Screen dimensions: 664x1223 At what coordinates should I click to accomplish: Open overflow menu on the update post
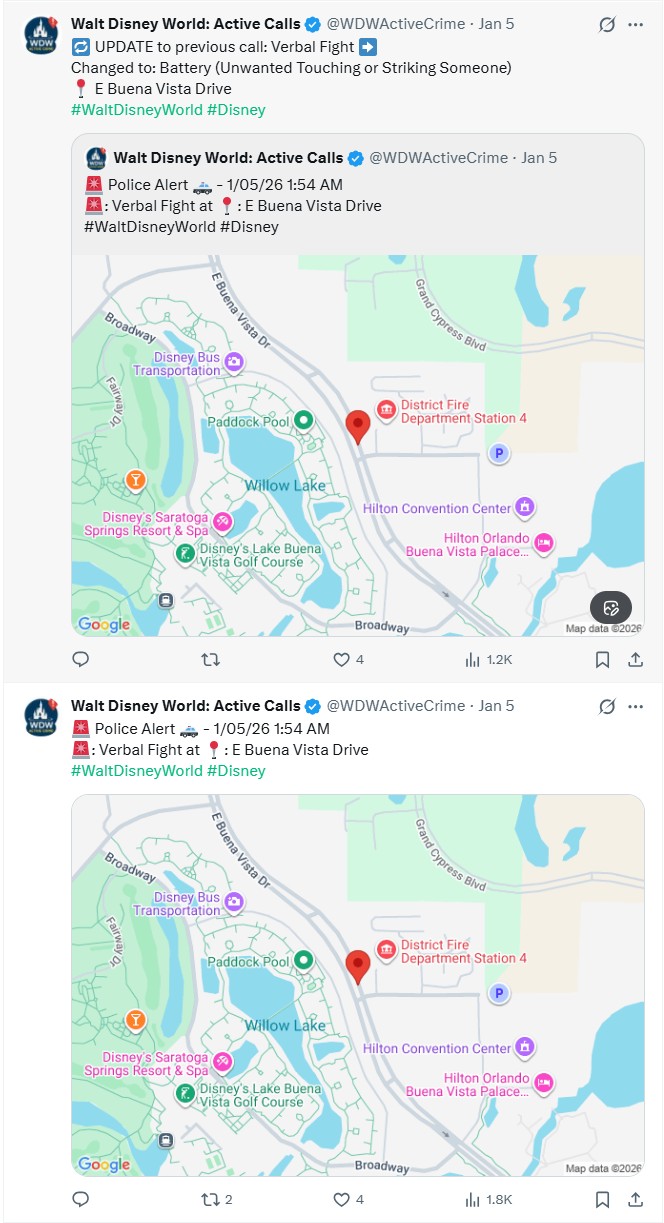635,24
